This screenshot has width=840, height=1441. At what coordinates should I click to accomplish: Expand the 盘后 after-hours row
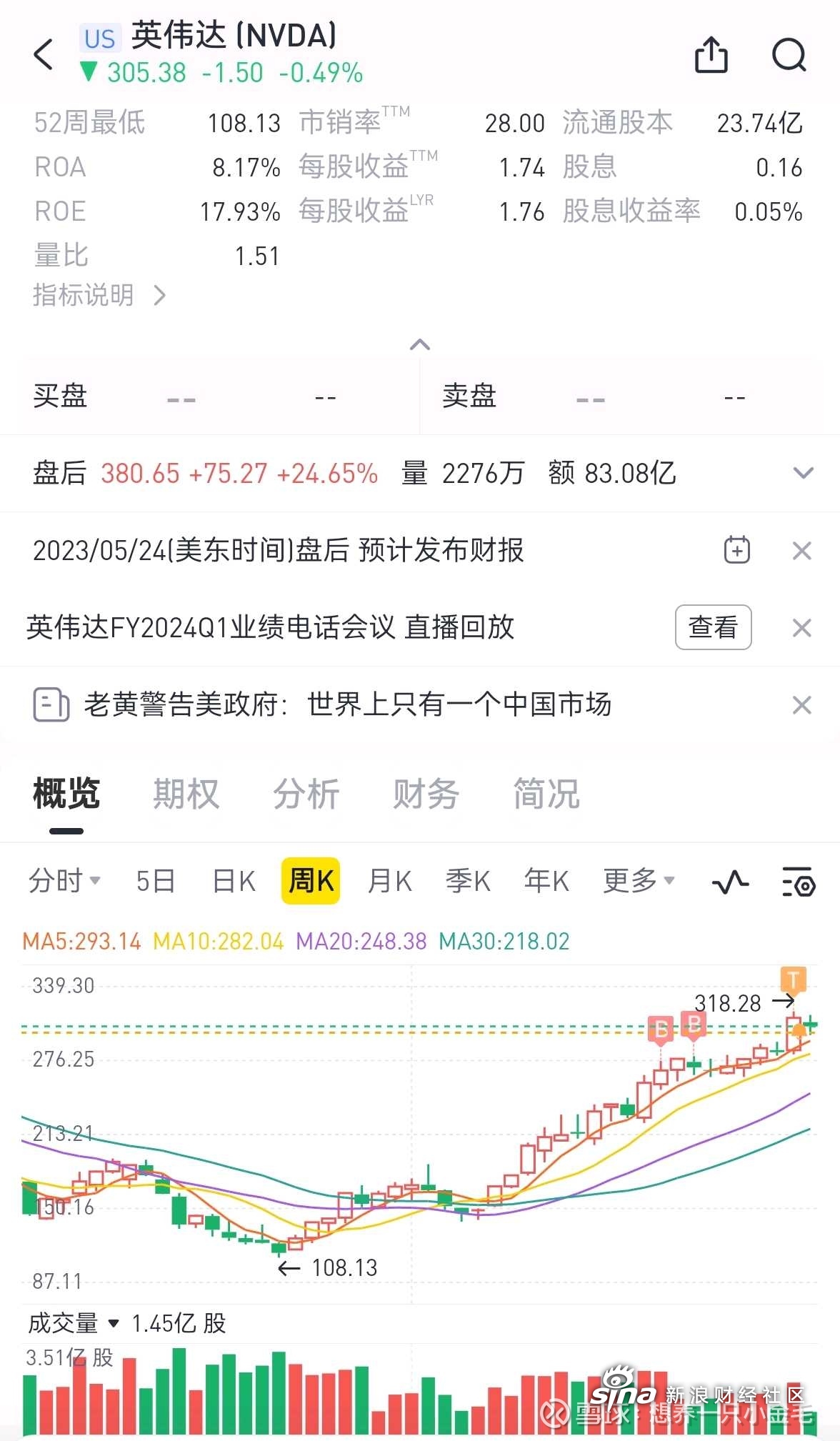point(804,473)
